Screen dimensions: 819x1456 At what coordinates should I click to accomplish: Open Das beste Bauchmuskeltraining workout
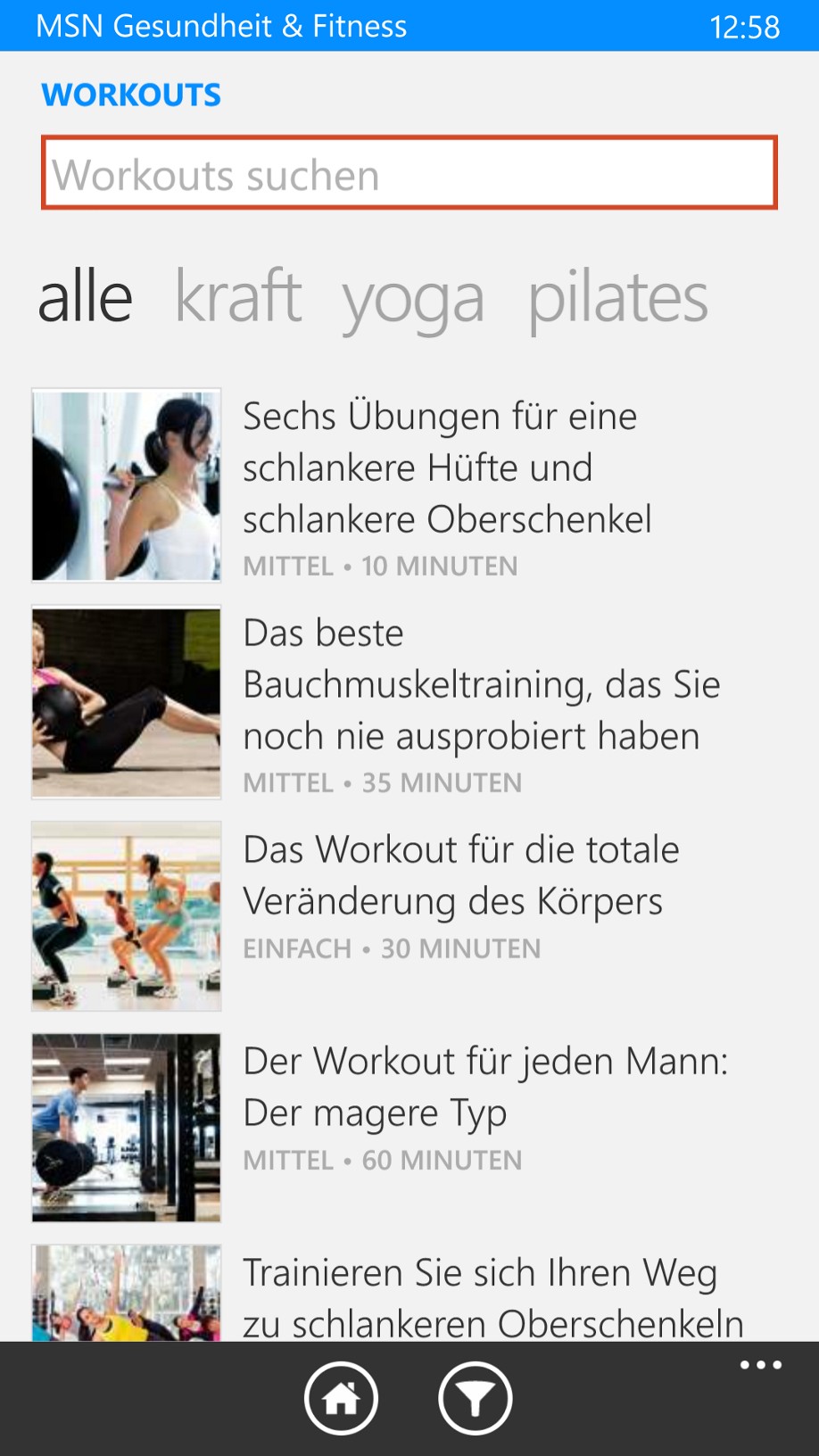(x=480, y=685)
